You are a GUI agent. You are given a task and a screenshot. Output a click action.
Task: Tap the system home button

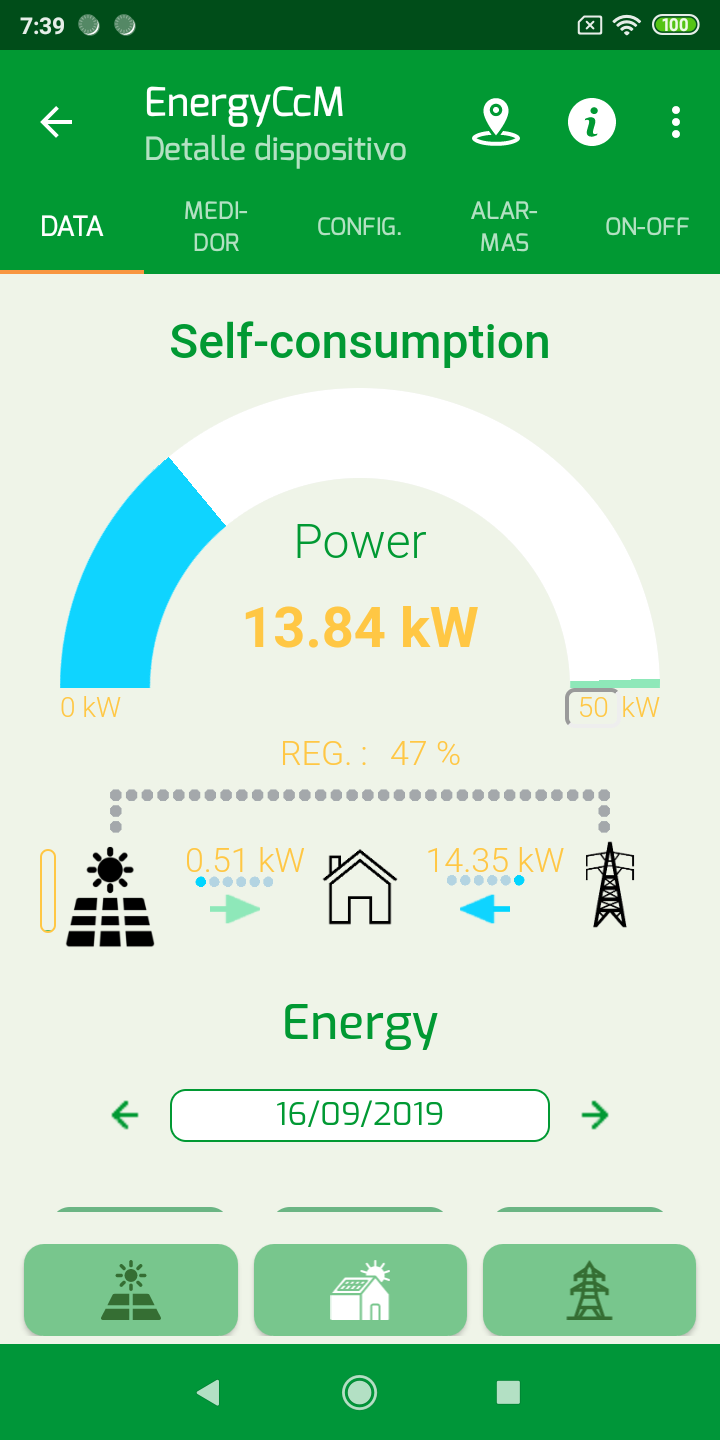[359, 1392]
